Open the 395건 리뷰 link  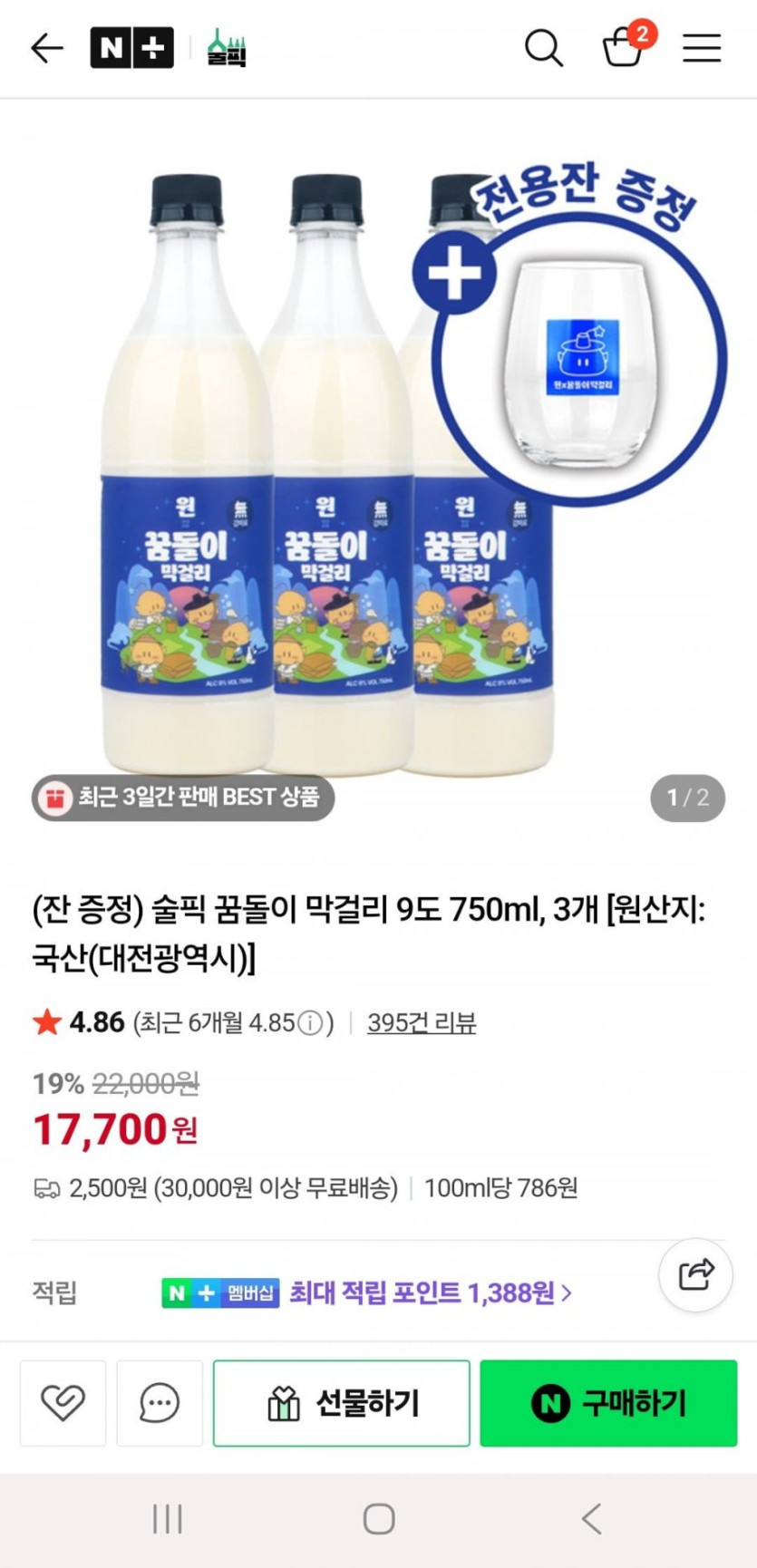(422, 1022)
